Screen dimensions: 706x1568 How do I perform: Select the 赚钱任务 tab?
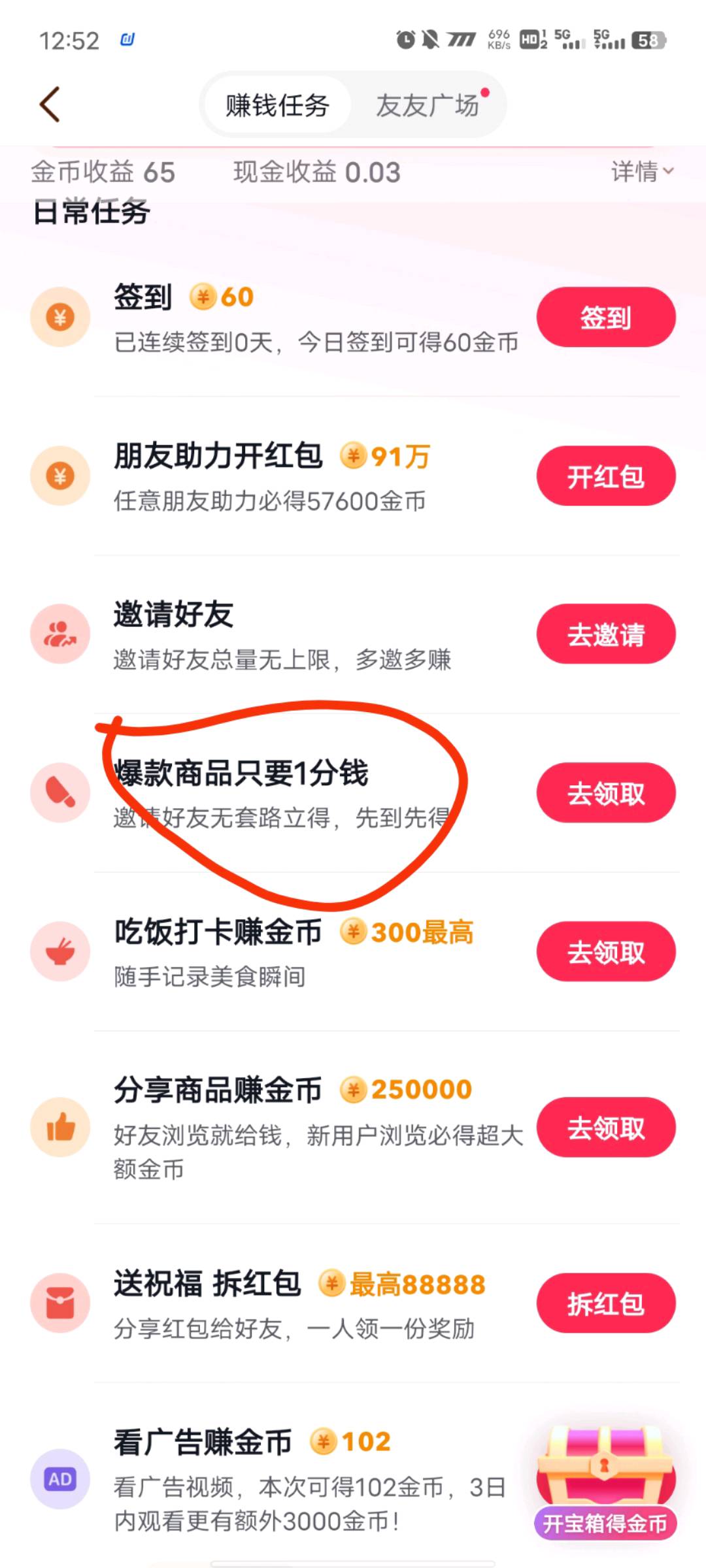click(x=277, y=105)
